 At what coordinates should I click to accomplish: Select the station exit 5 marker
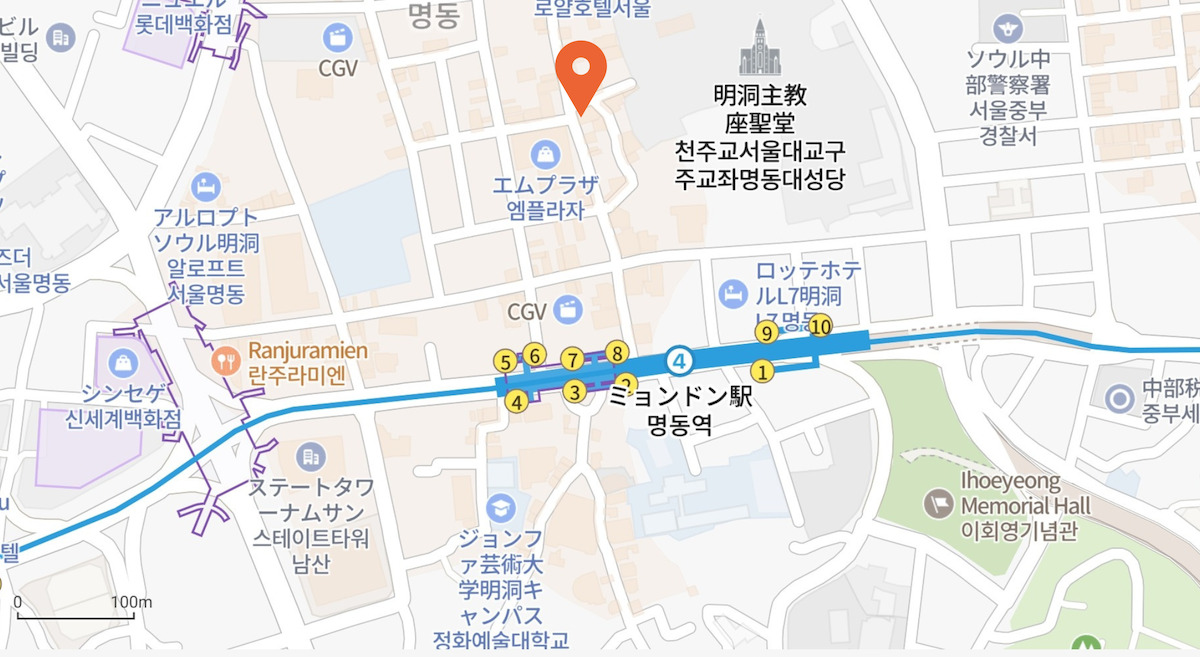tap(507, 362)
